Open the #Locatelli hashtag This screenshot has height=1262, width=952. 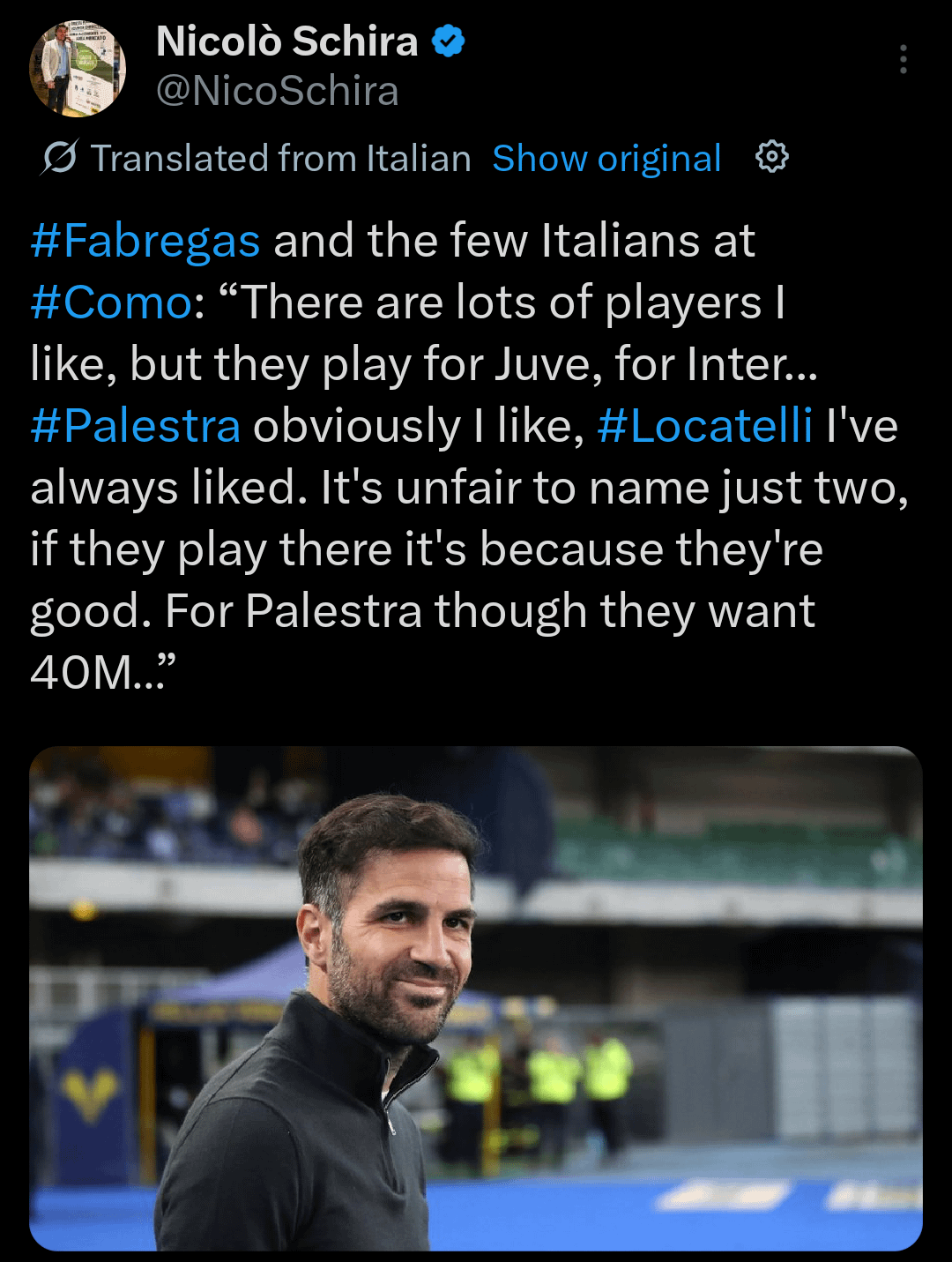[x=704, y=426]
